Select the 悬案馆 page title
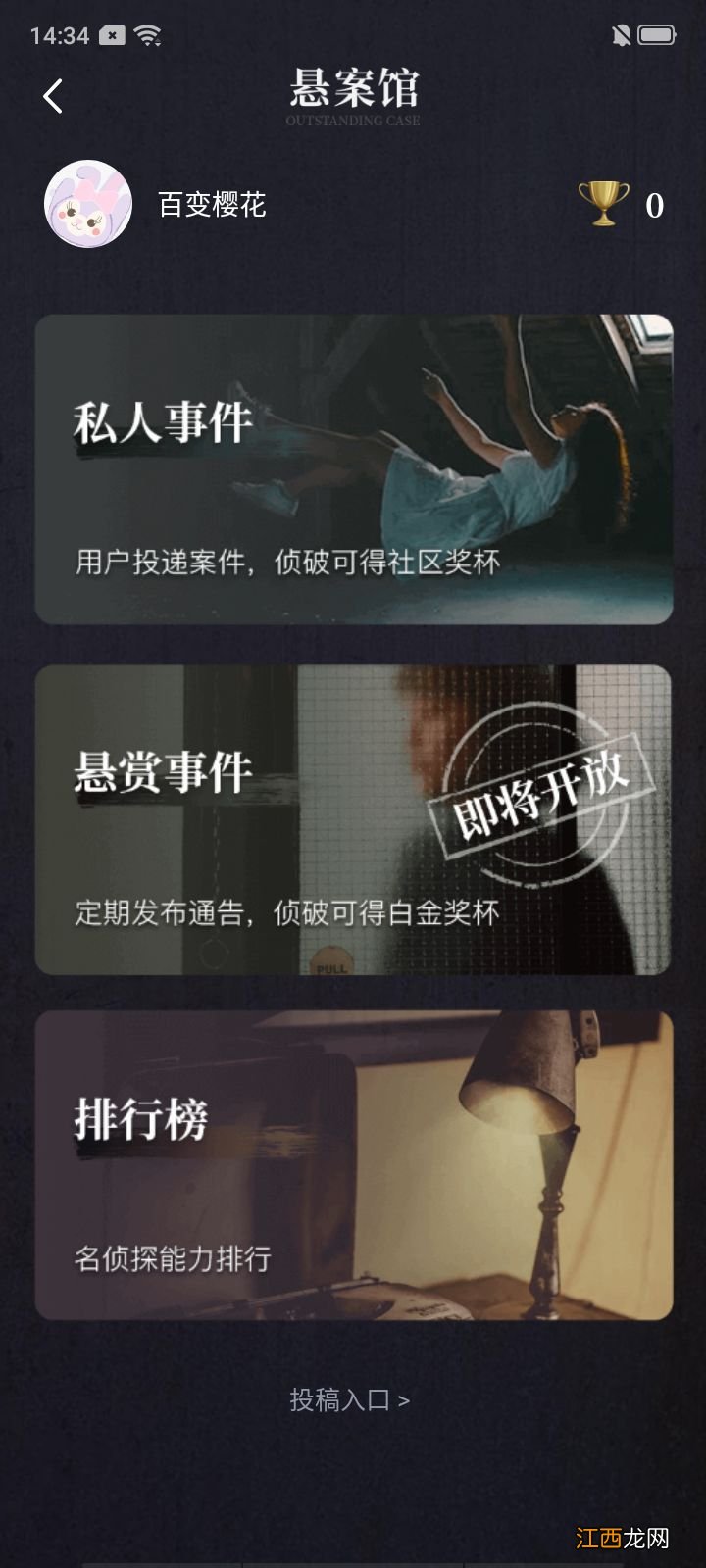The image size is (706, 1568). tap(353, 88)
